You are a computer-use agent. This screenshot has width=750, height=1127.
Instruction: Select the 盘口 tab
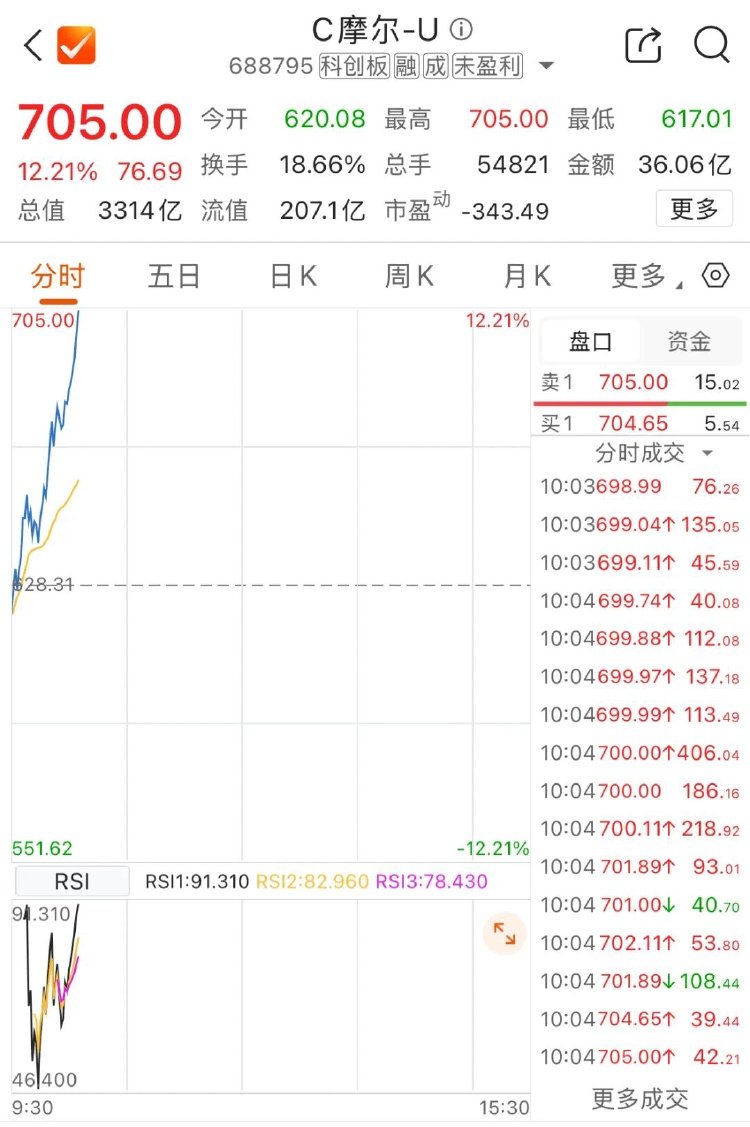590,342
